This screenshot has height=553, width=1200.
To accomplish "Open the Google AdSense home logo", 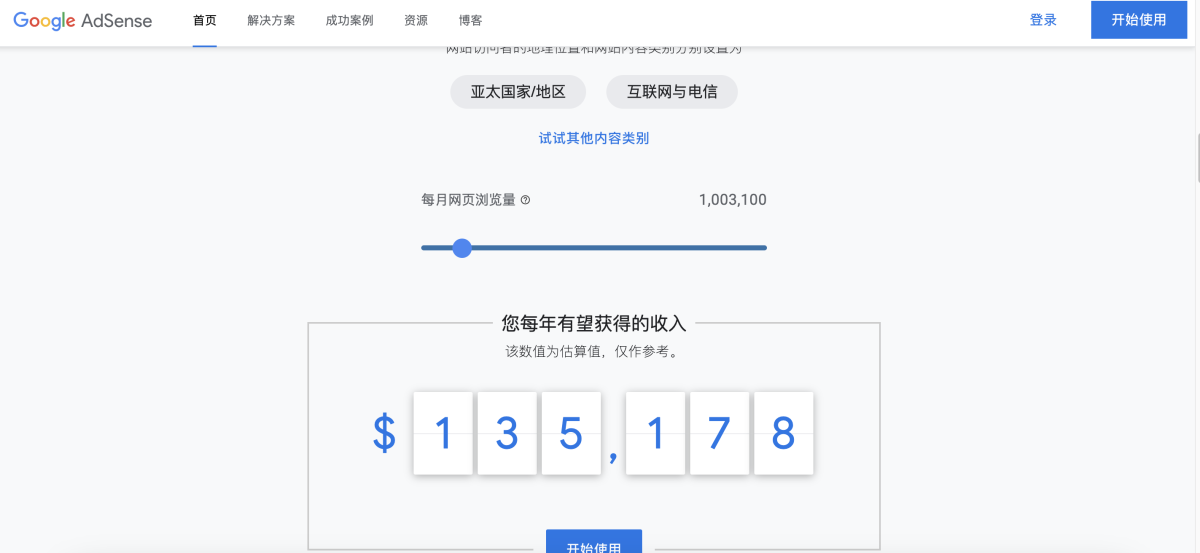I will point(83,20).
